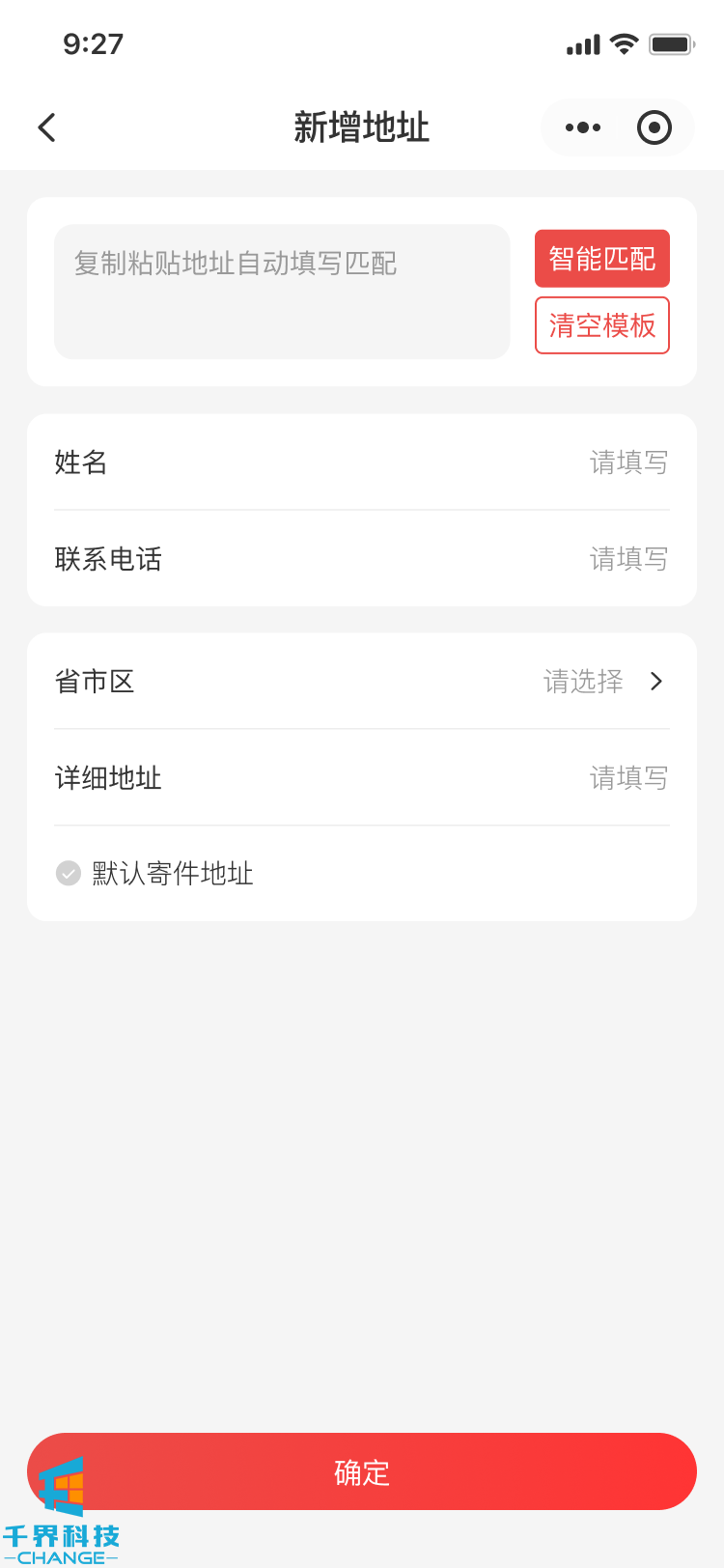The height and width of the screenshot is (1568, 724).
Task: Go back from the 新增地址 page
Action: coord(46,127)
